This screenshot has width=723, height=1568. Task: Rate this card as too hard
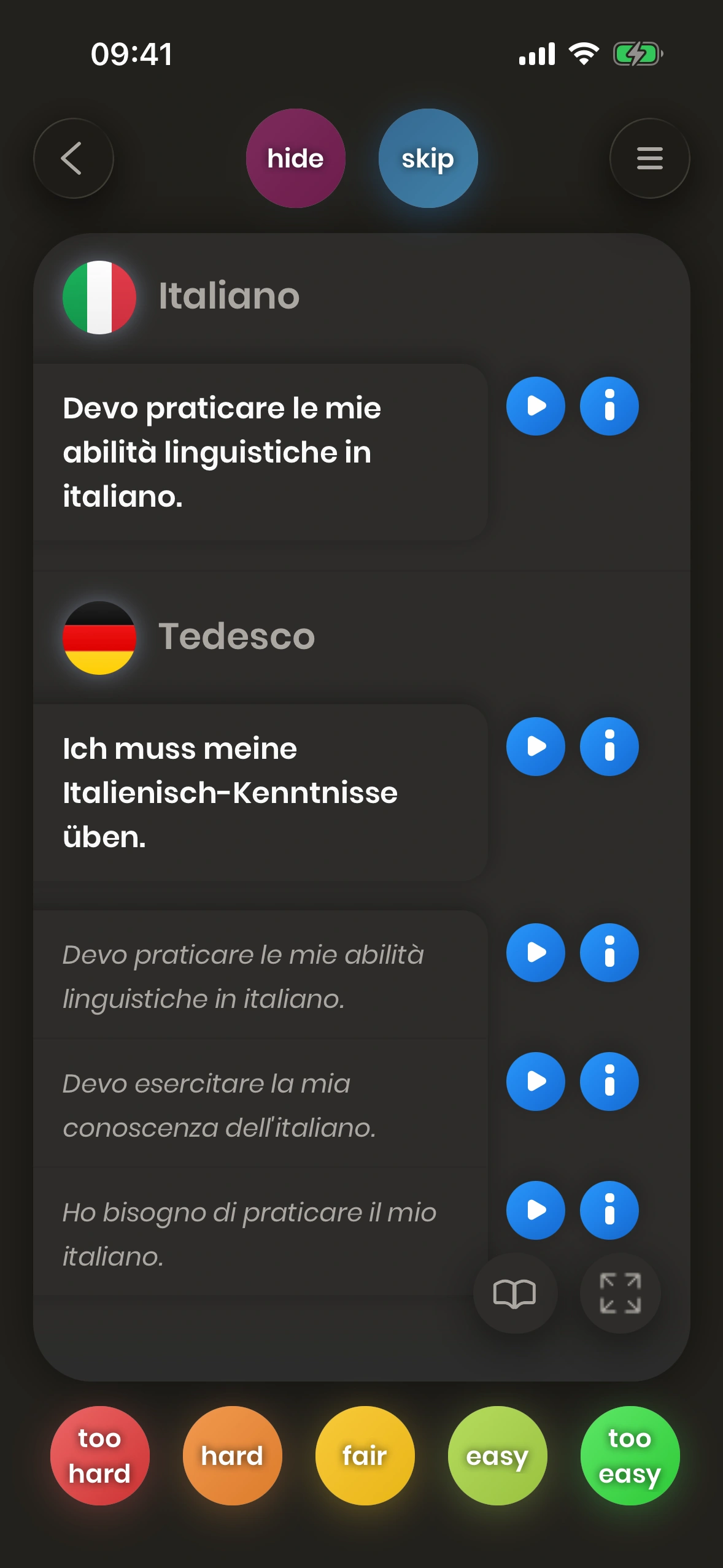tap(99, 1455)
